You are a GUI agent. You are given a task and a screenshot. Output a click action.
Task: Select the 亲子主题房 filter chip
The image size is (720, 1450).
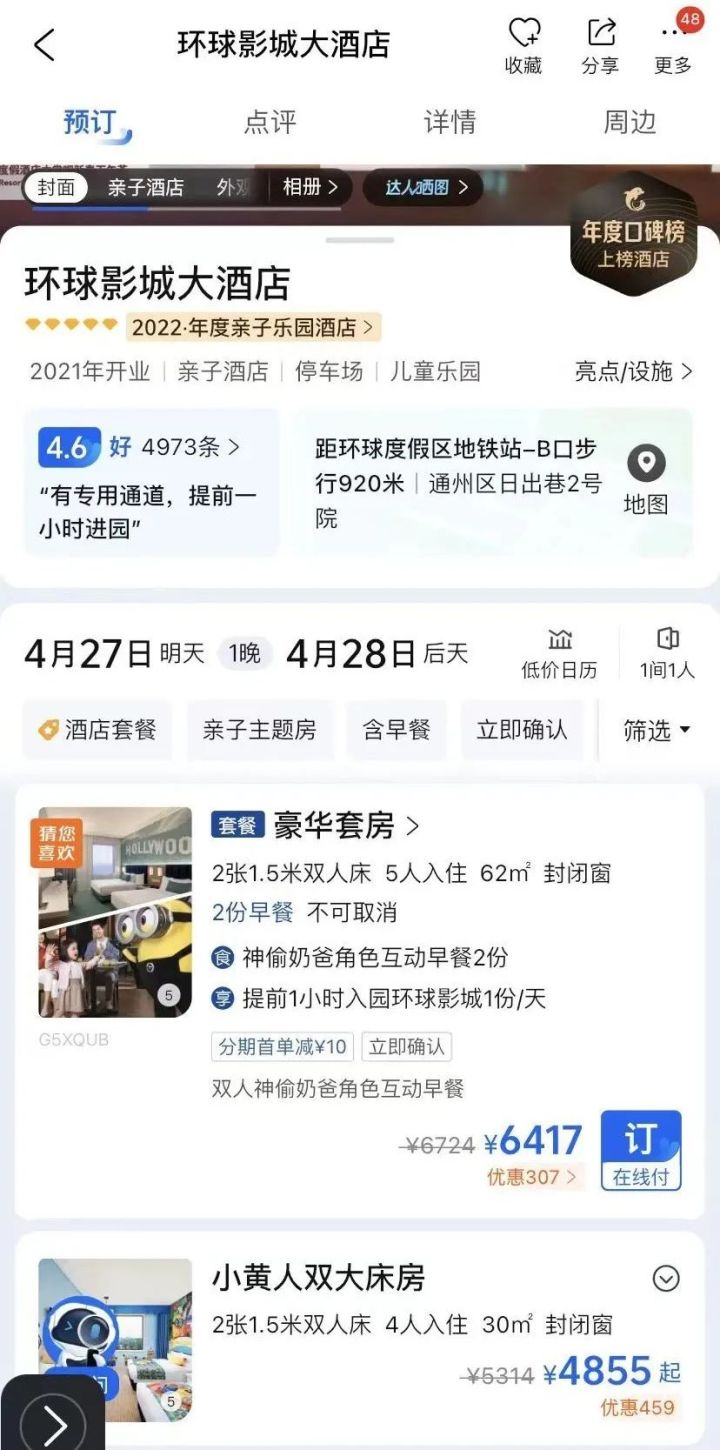tap(259, 730)
